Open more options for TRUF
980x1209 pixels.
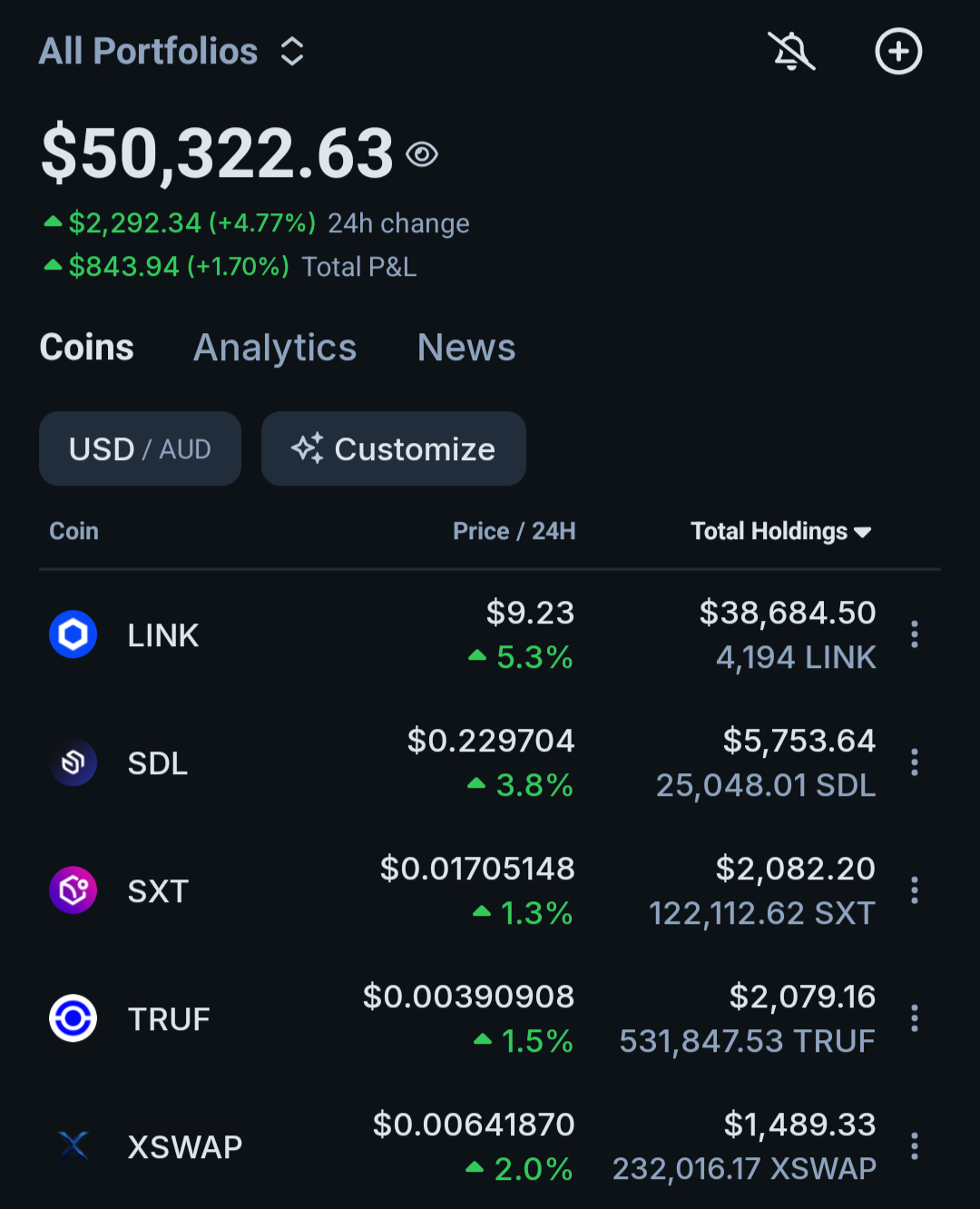pyautogui.click(x=914, y=1018)
